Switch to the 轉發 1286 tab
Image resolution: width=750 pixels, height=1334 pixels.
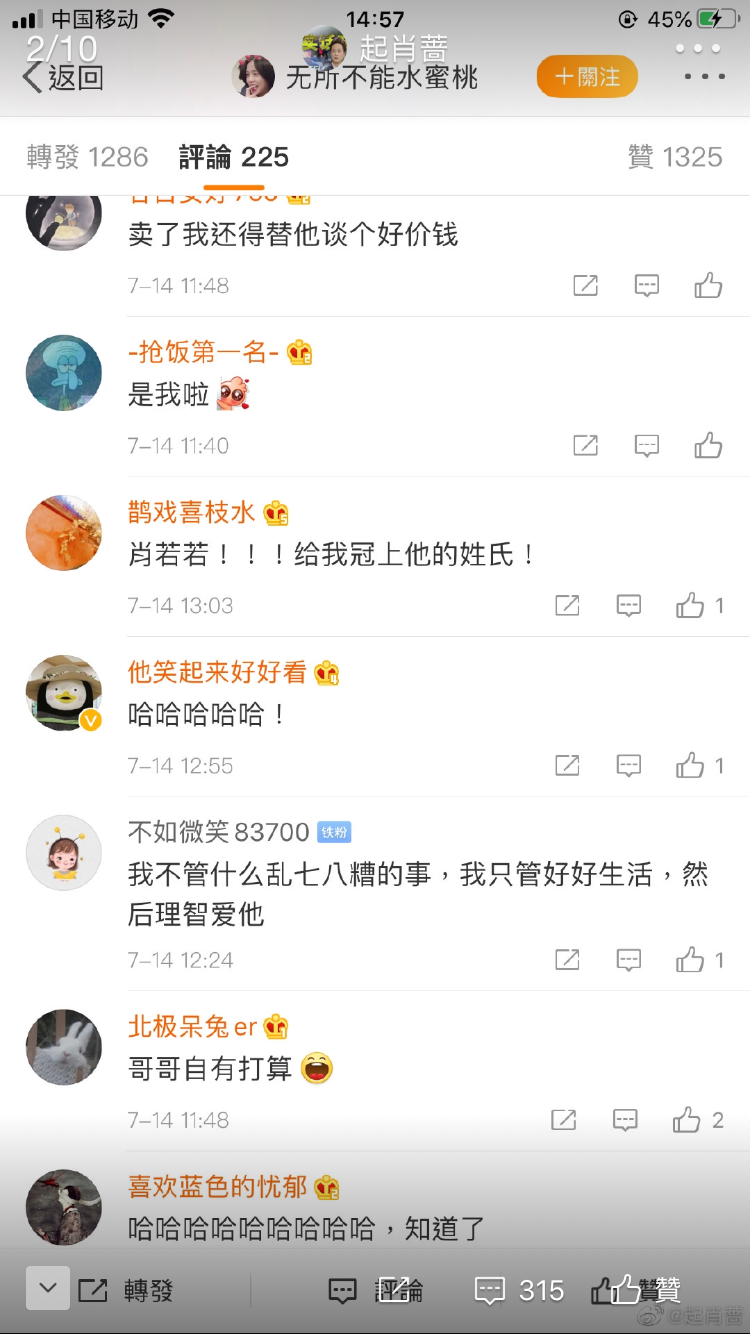87,157
